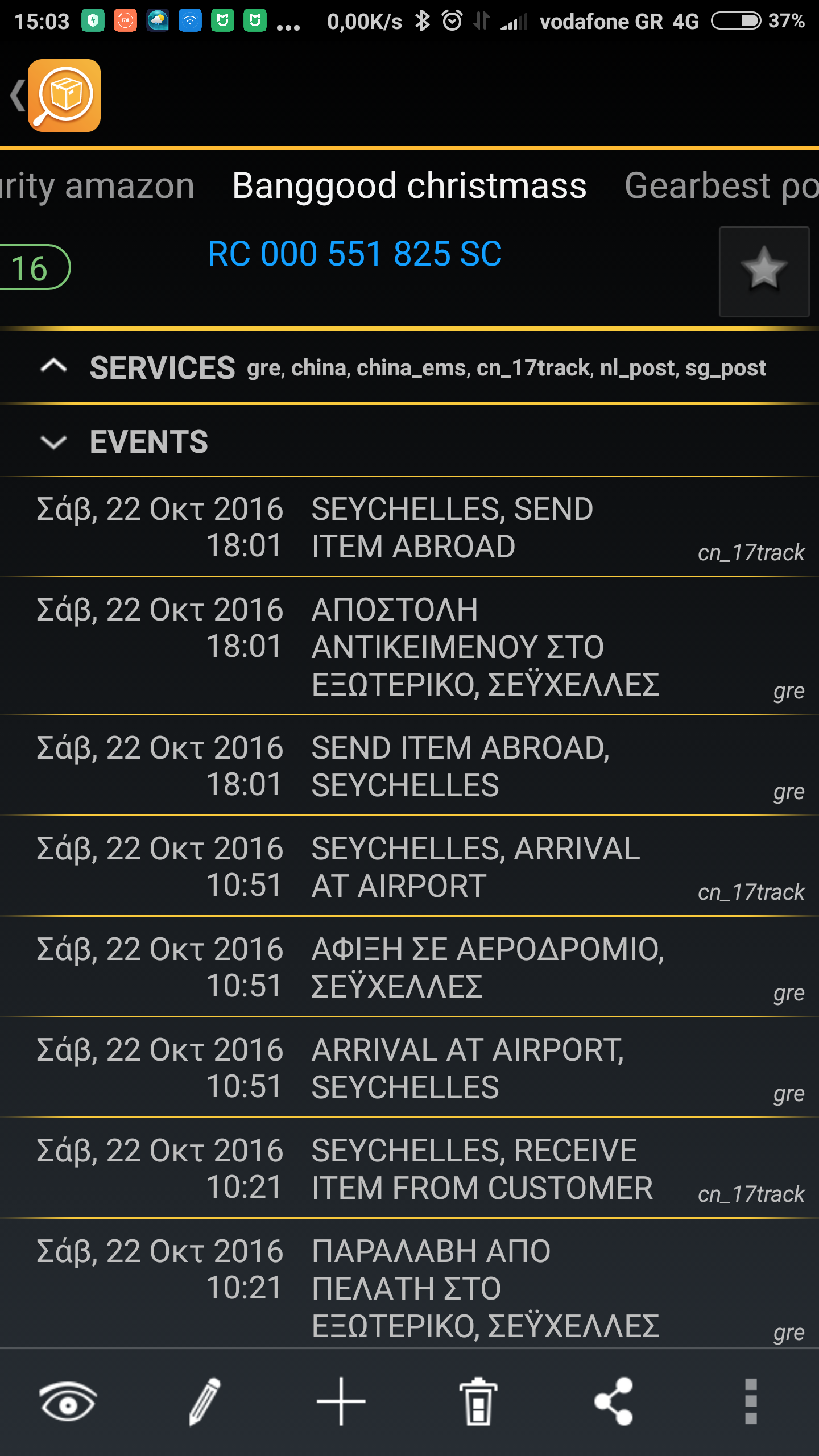
Task: Switch to the Gearbest tab
Action: pyautogui.click(x=721, y=186)
